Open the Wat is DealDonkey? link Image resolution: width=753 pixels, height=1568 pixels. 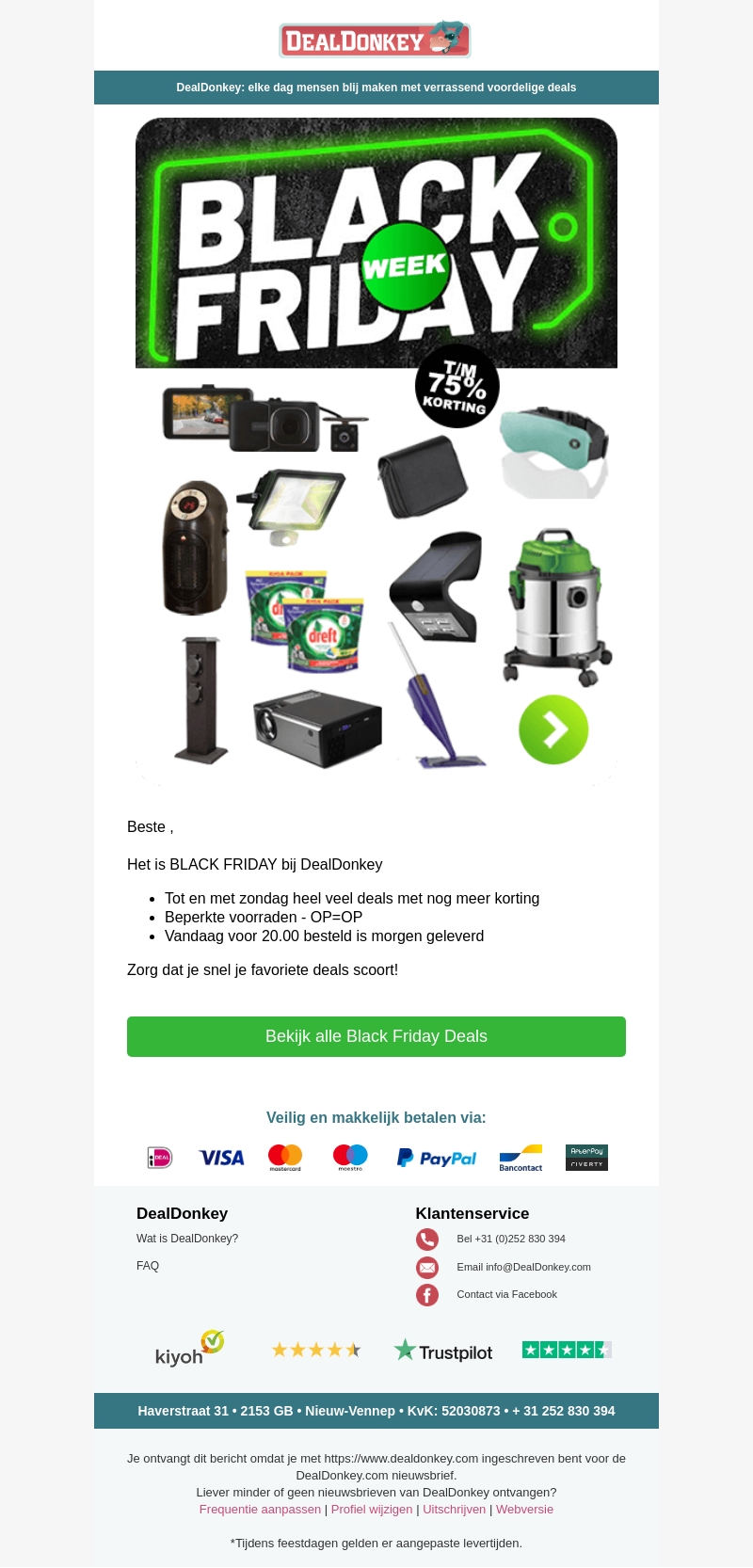pos(187,1239)
